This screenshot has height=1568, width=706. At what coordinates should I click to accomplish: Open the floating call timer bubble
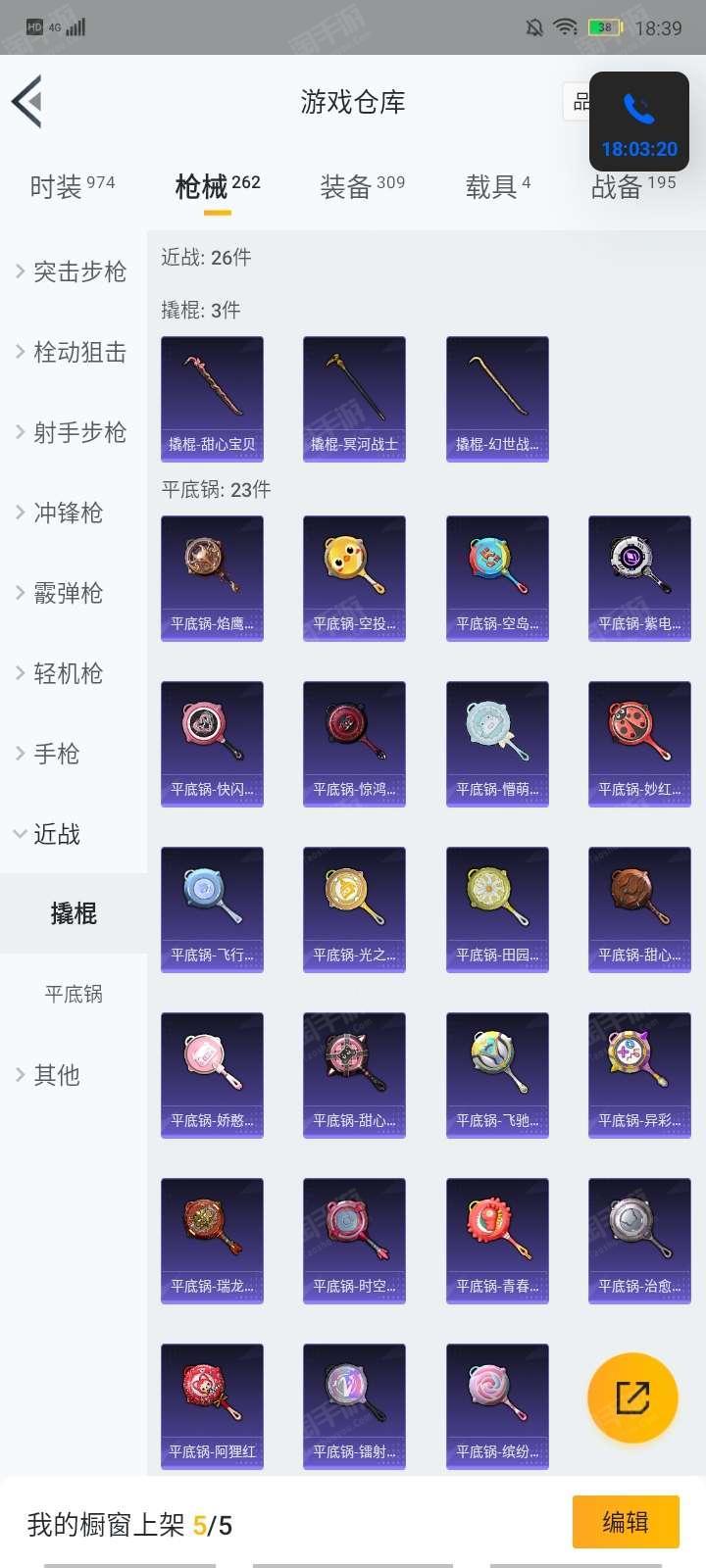point(639,122)
